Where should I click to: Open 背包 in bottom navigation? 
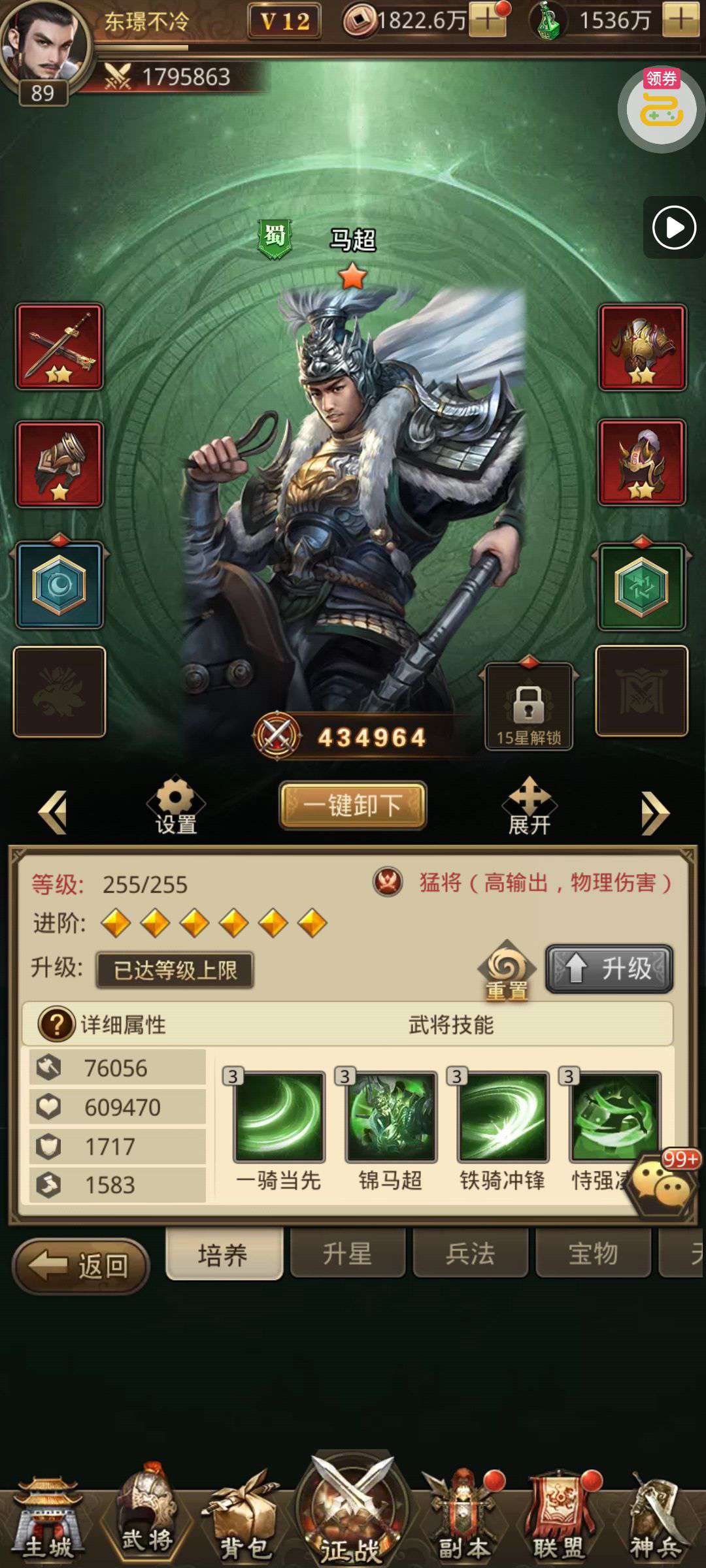[243, 1519]
